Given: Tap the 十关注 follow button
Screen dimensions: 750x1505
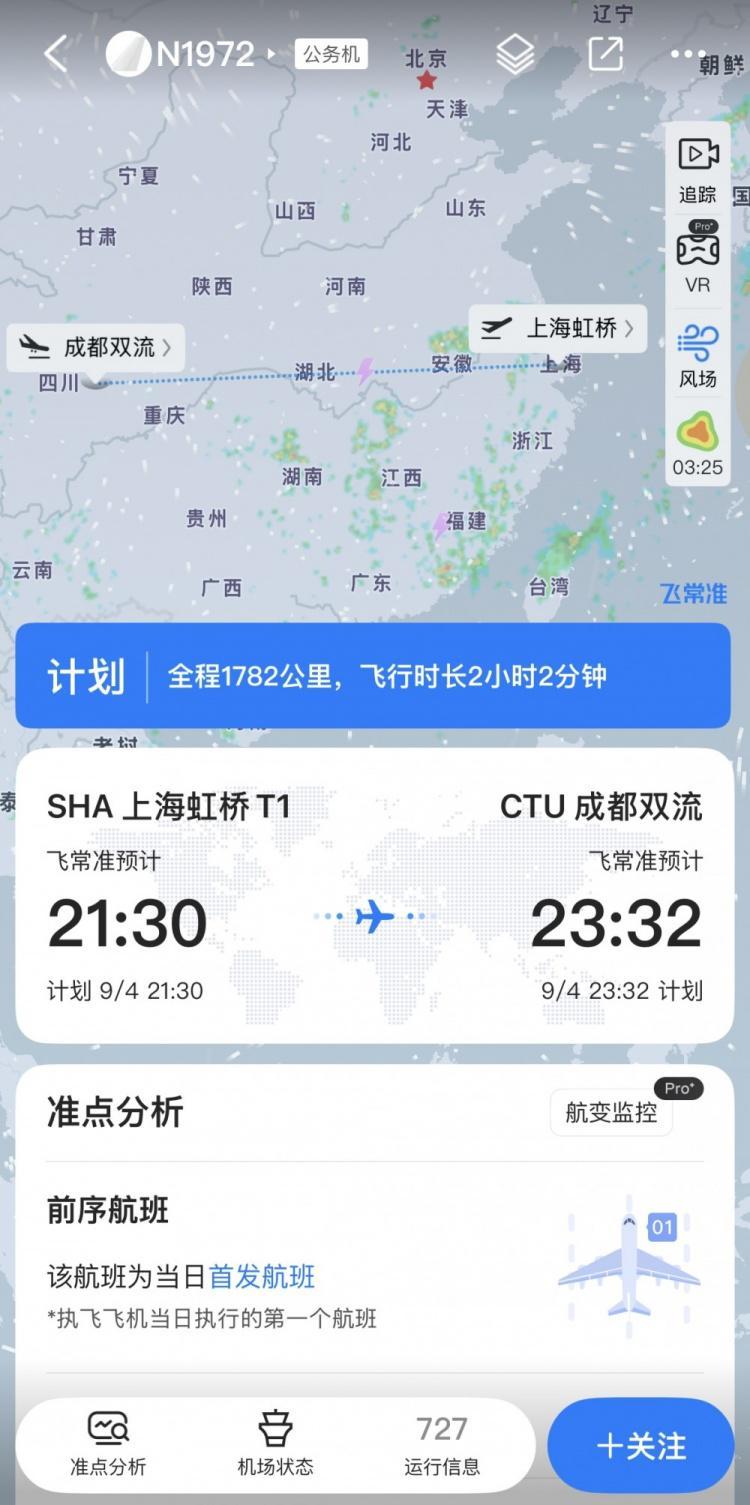Looking at the screenshot, I should click(640, 1443).
